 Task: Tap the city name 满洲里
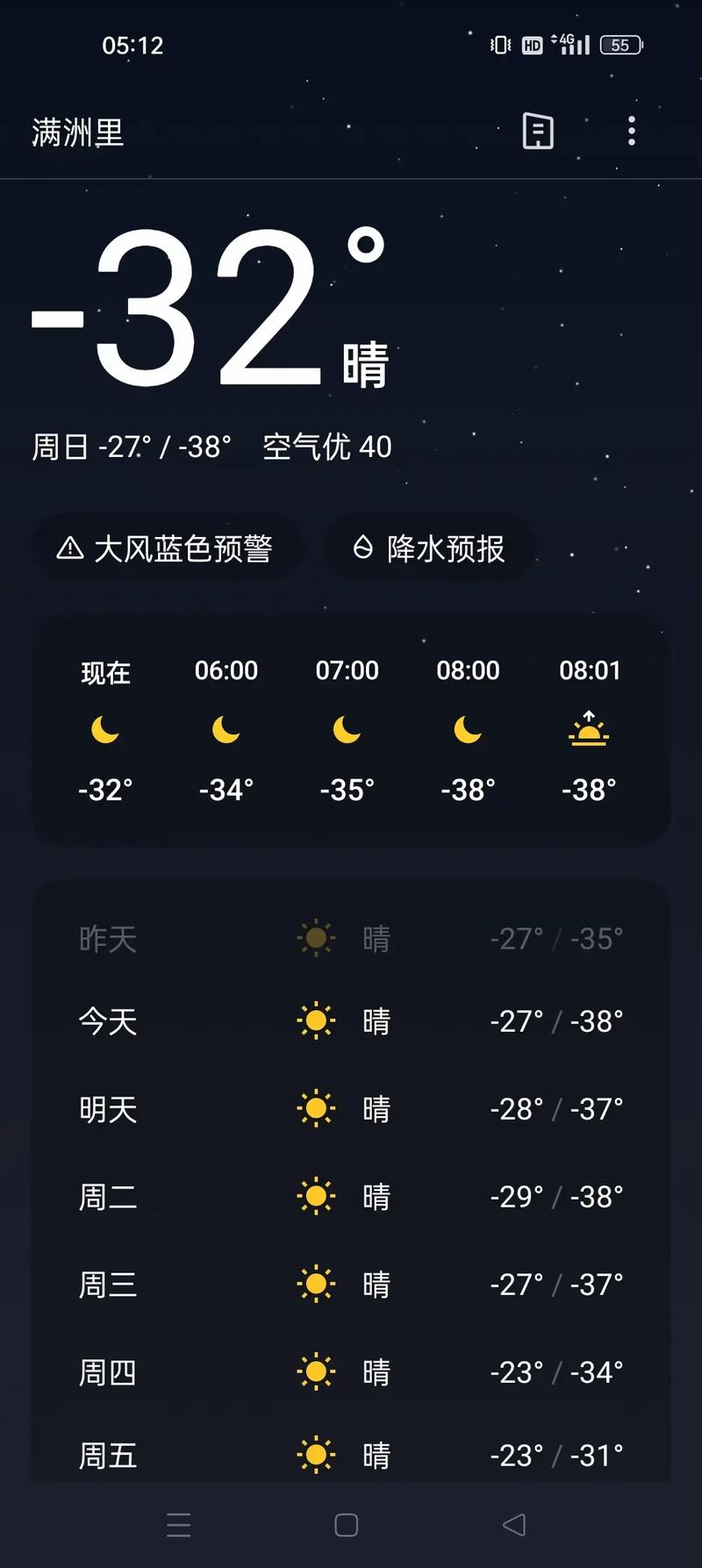(75, 133)
